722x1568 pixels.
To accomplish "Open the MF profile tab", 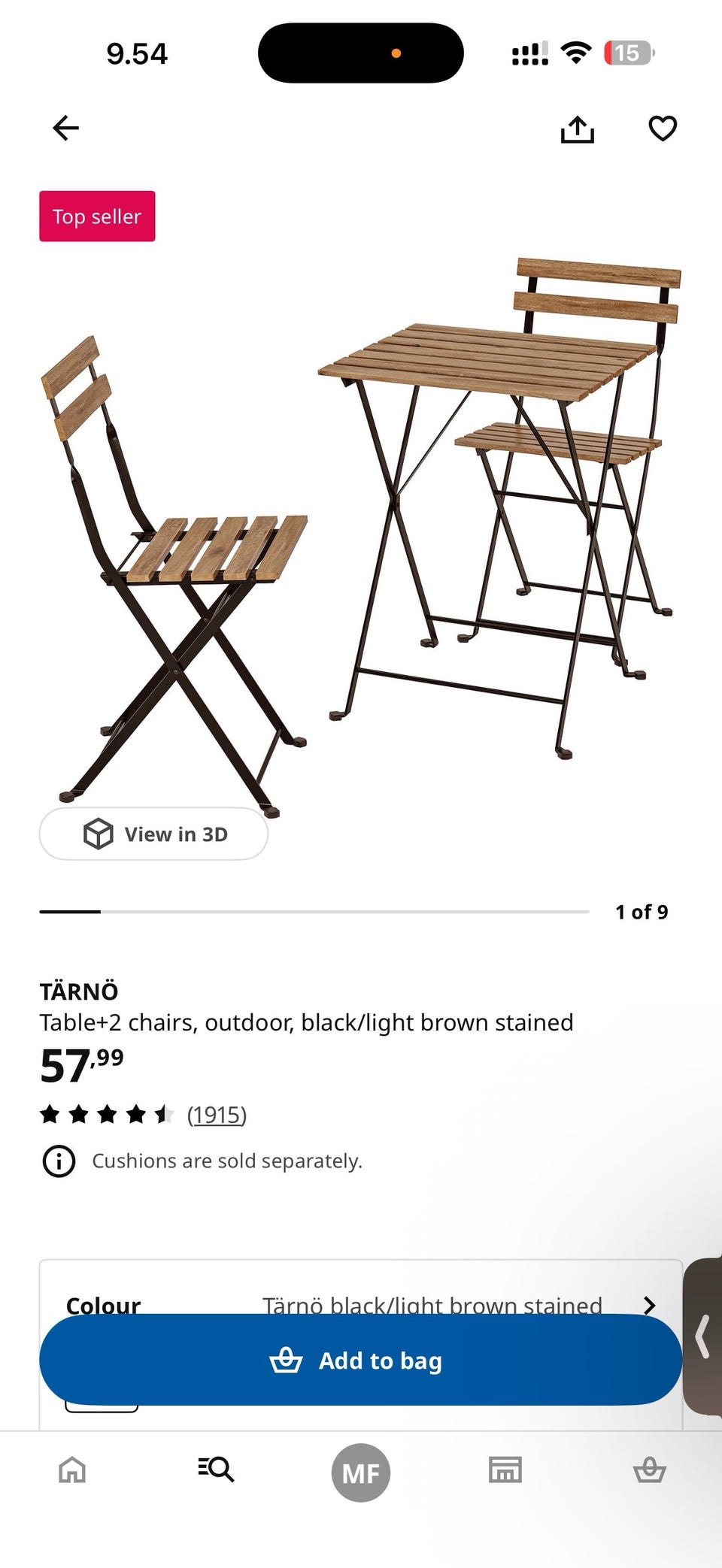I will (x=361, y=1472).
